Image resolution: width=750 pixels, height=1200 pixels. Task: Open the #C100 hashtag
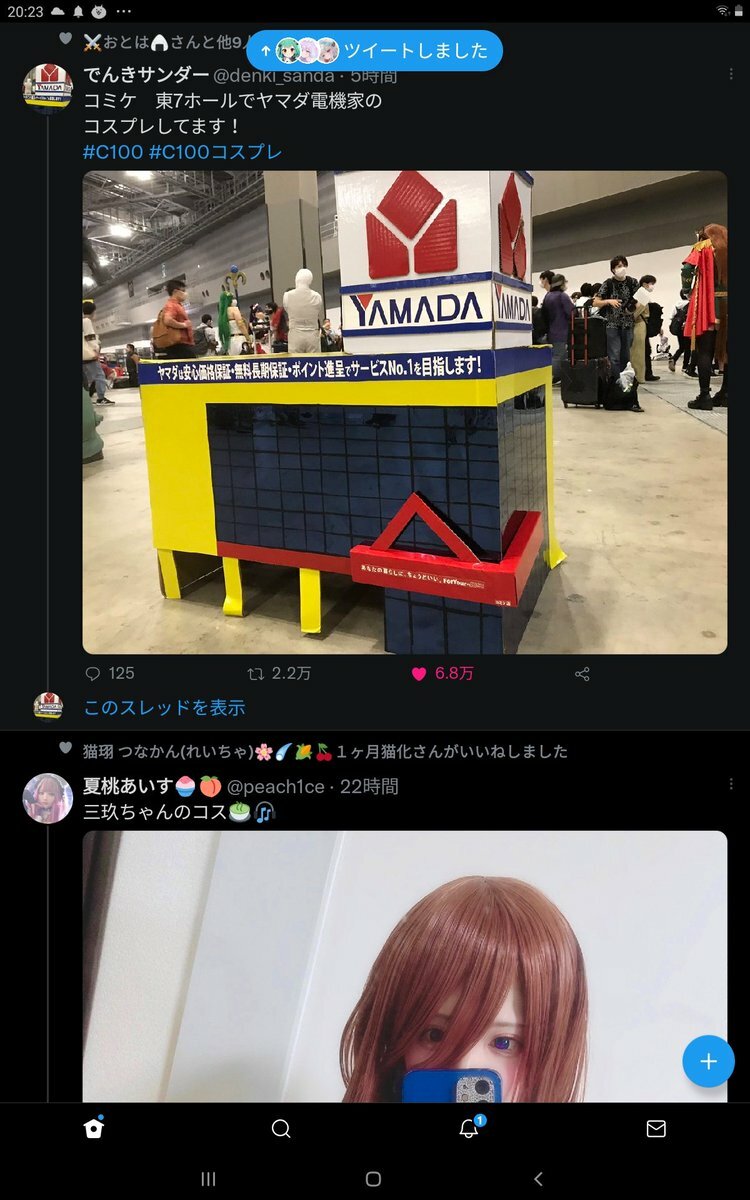pos(112,152)
